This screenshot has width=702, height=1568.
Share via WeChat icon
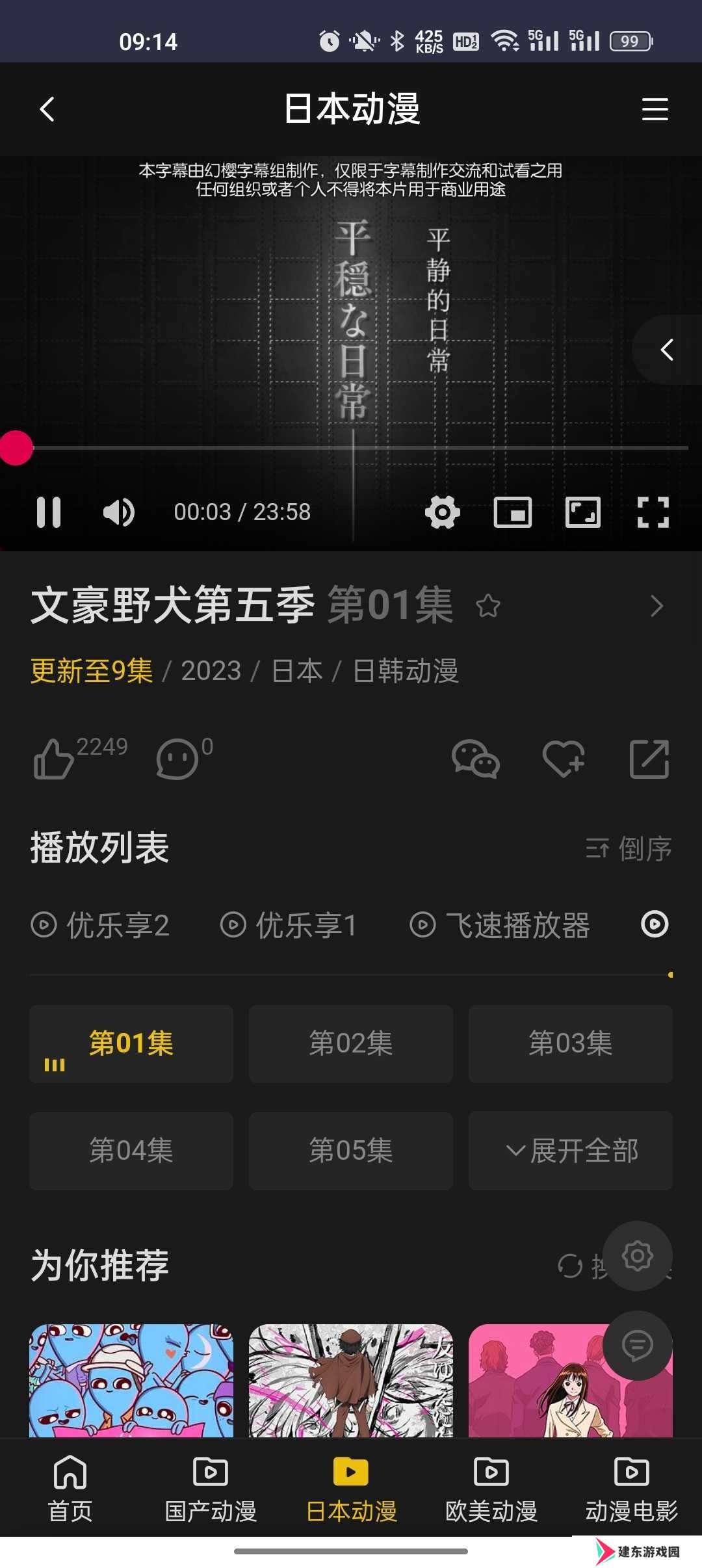[476, 759]
